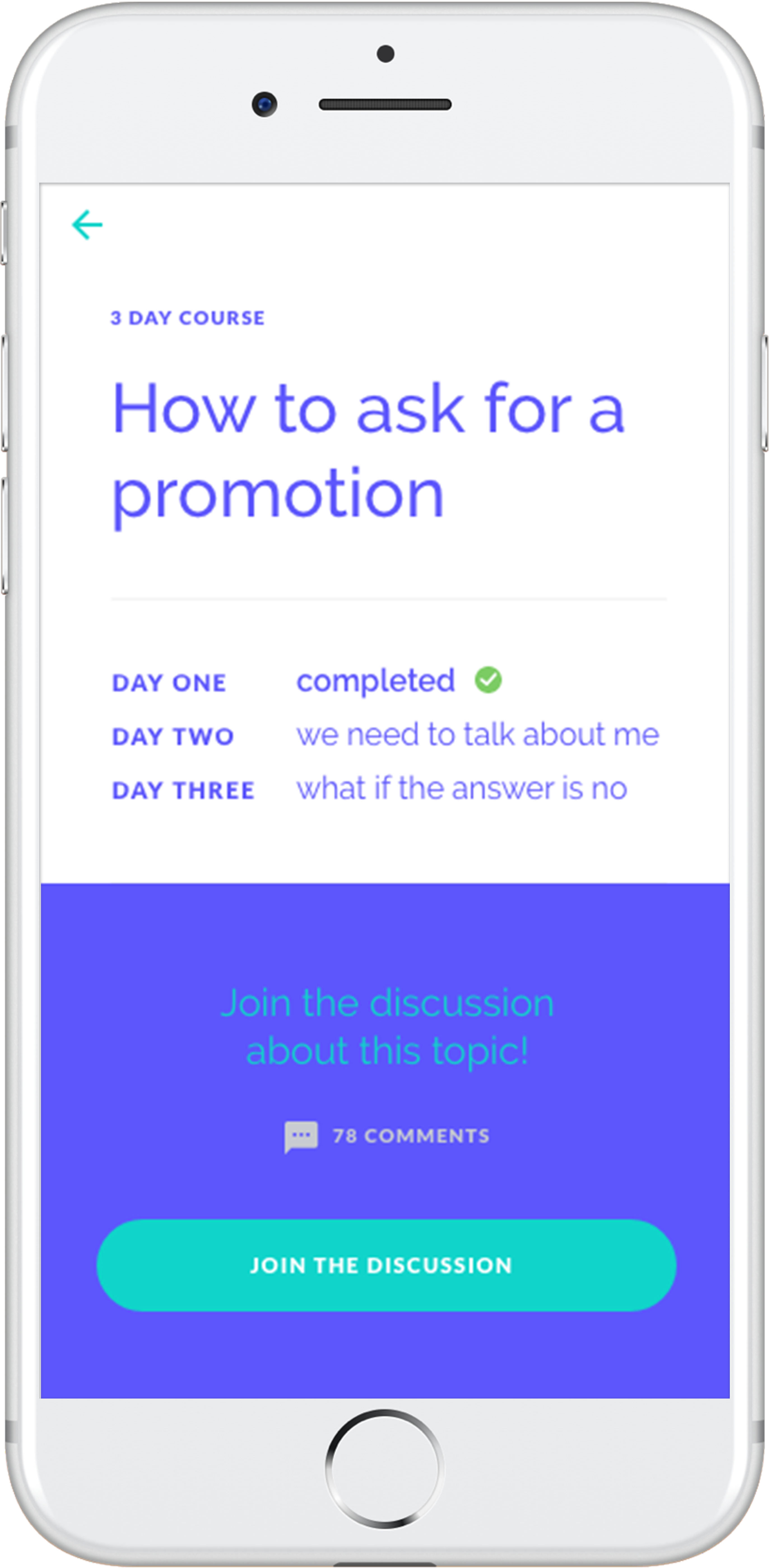Tap the Join the Discussion button
Screen dimensions: 769x1568
point(386,1265)
